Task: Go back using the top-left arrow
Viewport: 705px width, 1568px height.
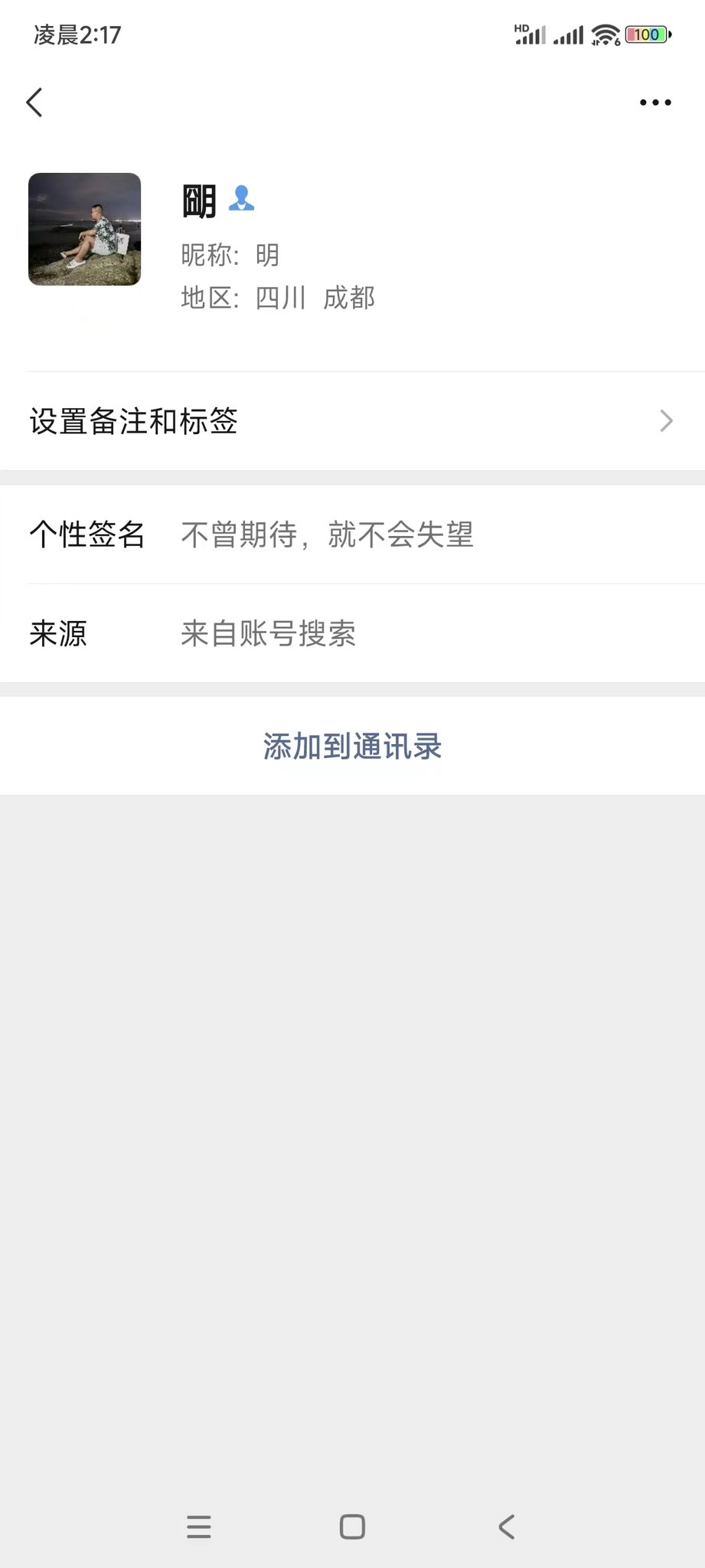Action: (x=34, y=103)
